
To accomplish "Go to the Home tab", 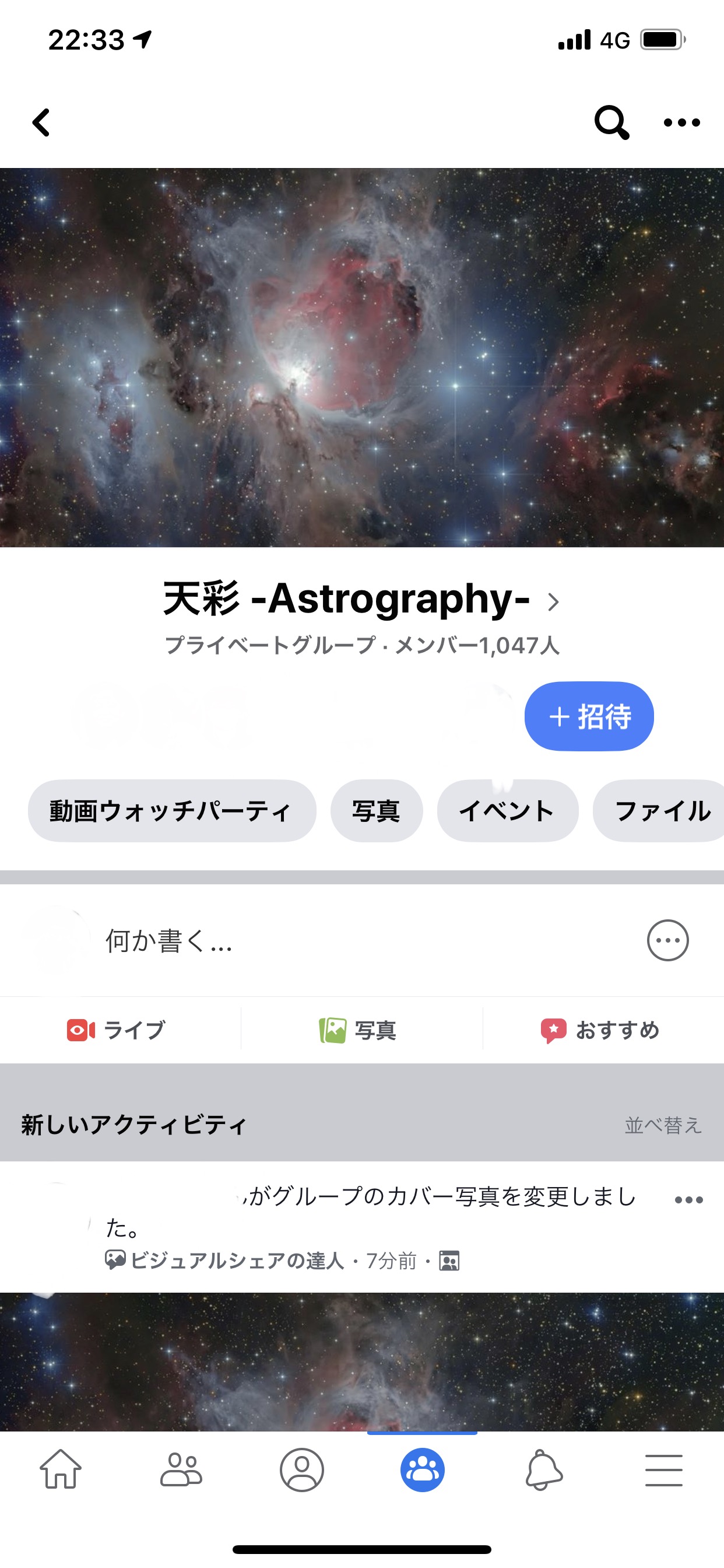I will [x=60, y=1469].
